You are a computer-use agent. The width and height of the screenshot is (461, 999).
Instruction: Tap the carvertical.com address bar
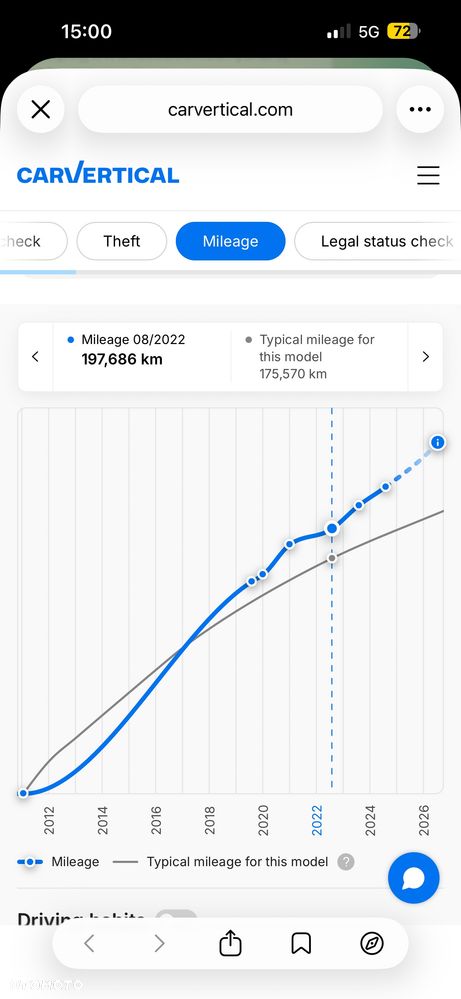coord(230,110)
